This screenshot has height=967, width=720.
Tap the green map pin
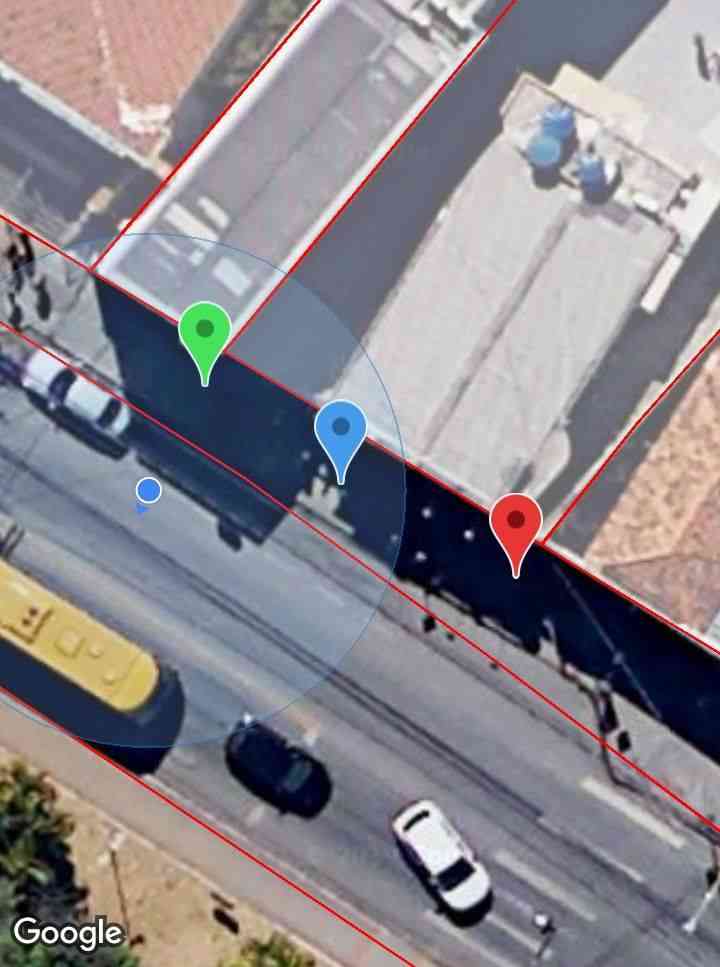(205, 332)
